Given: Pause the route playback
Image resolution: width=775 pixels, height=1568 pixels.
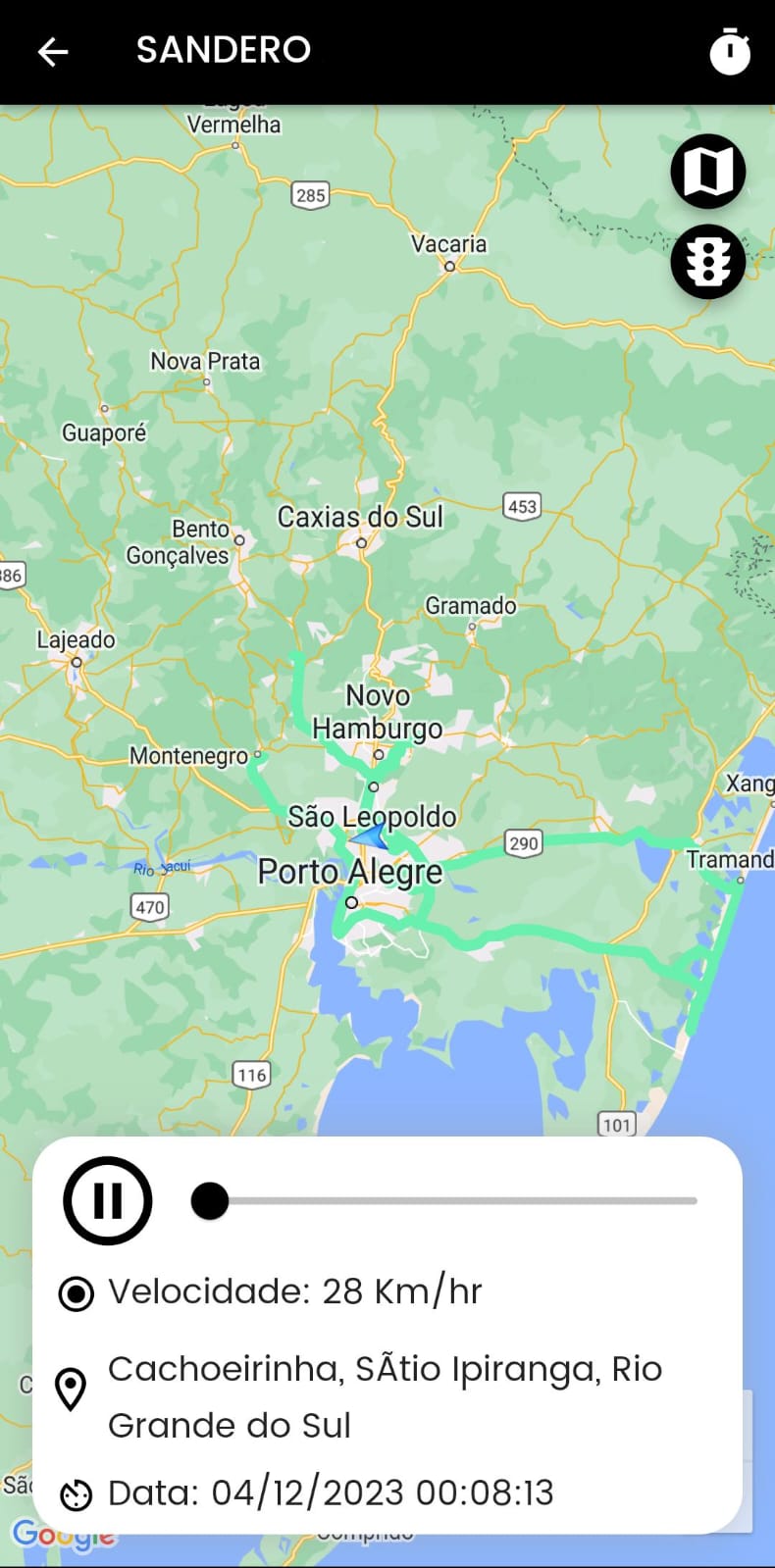Looking at the screenshot, I should click(108, 1200).
